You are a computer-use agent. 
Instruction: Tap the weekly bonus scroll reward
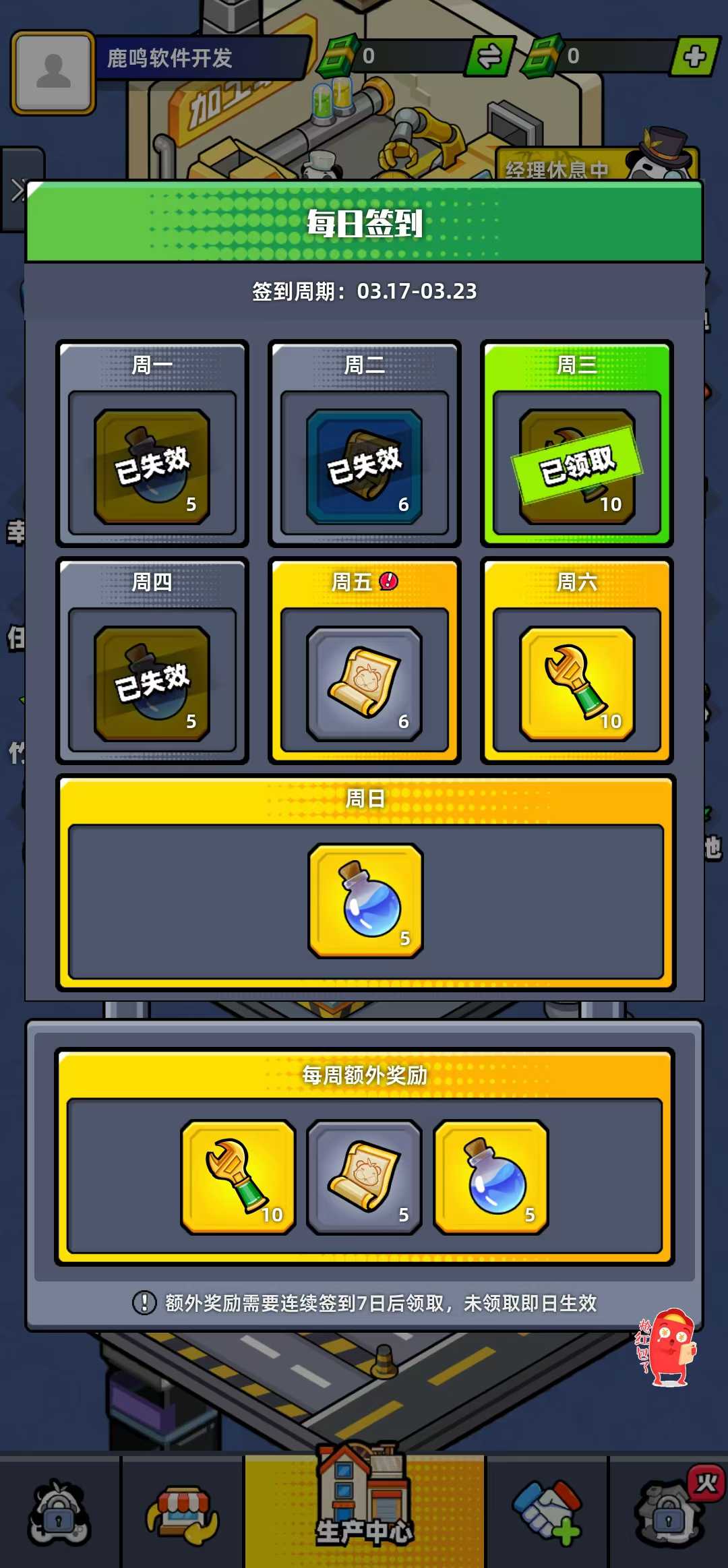click(364, 1176)
